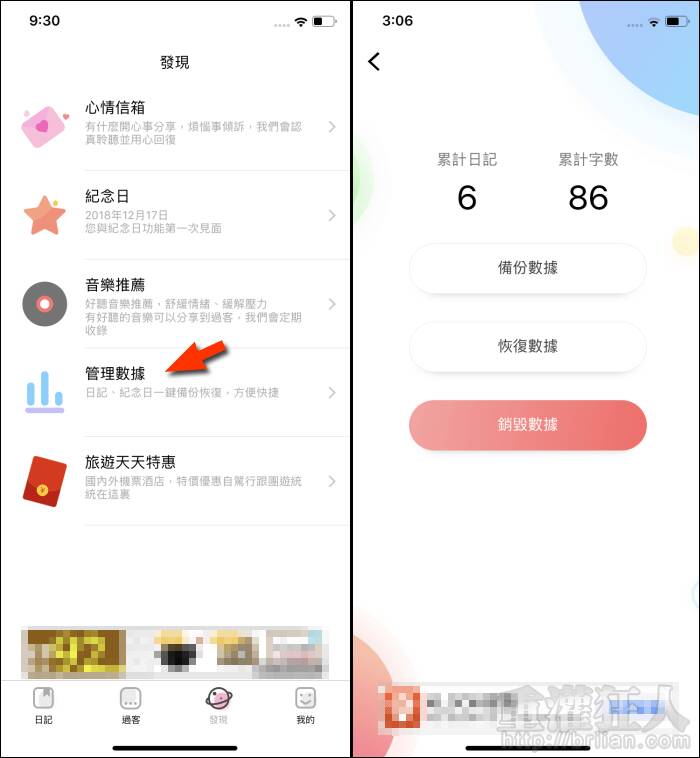Tap the red 銷毀數據 button
The image size is (700, 758).
pyautogui.click(x=527, y=425)
